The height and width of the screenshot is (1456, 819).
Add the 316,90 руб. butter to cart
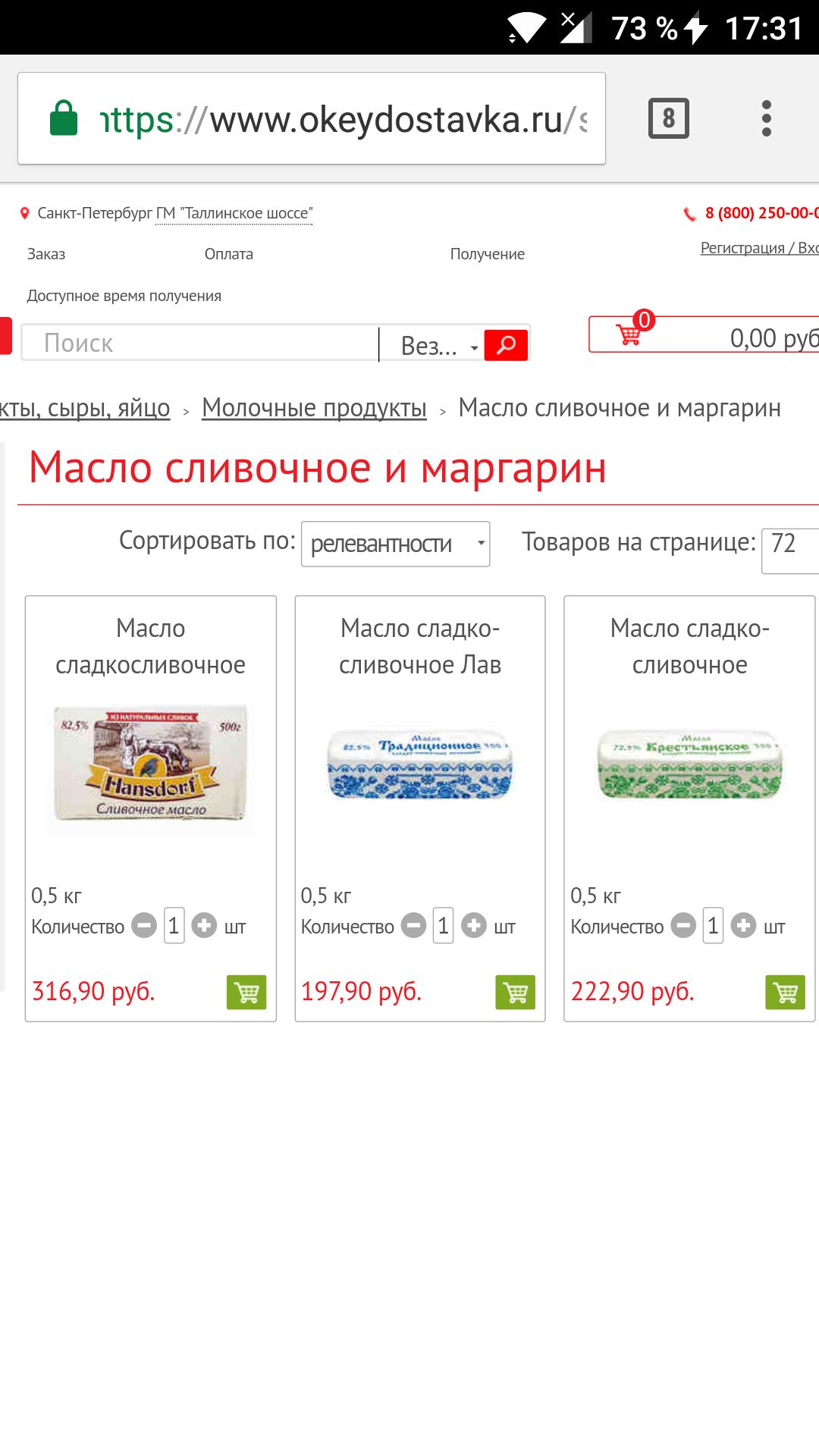[246, 992]
